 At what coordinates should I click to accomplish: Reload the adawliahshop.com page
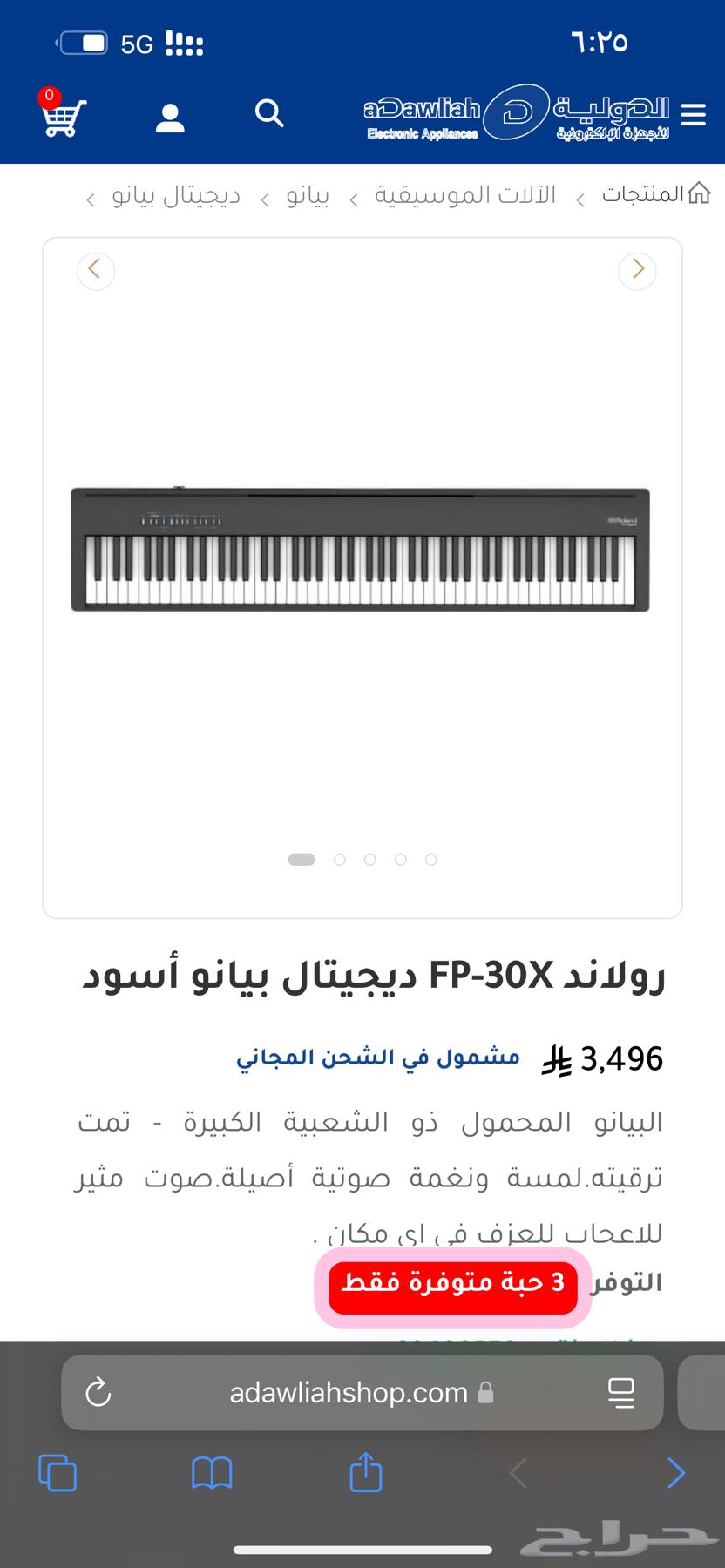click(98, 1392)
